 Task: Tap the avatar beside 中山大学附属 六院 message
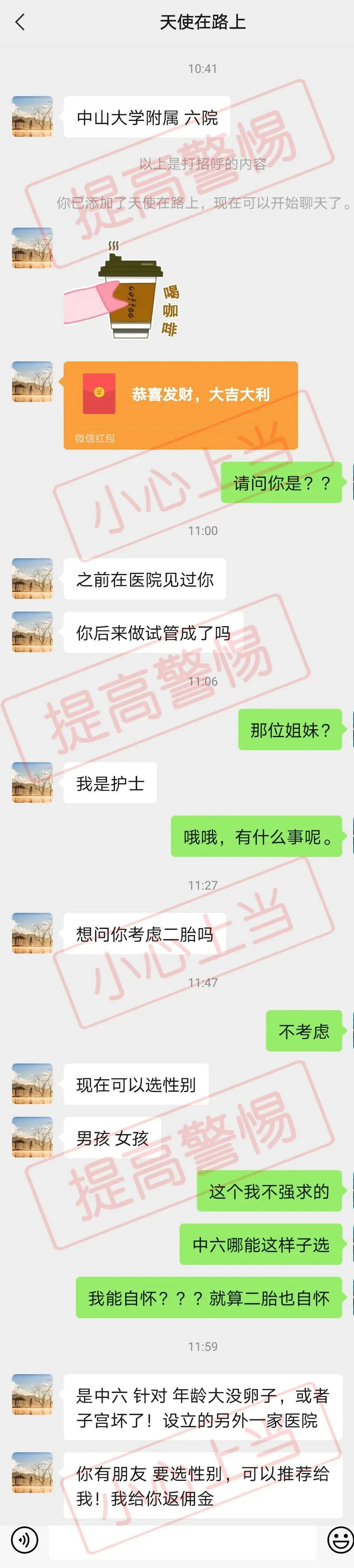[x=32, y=116]
